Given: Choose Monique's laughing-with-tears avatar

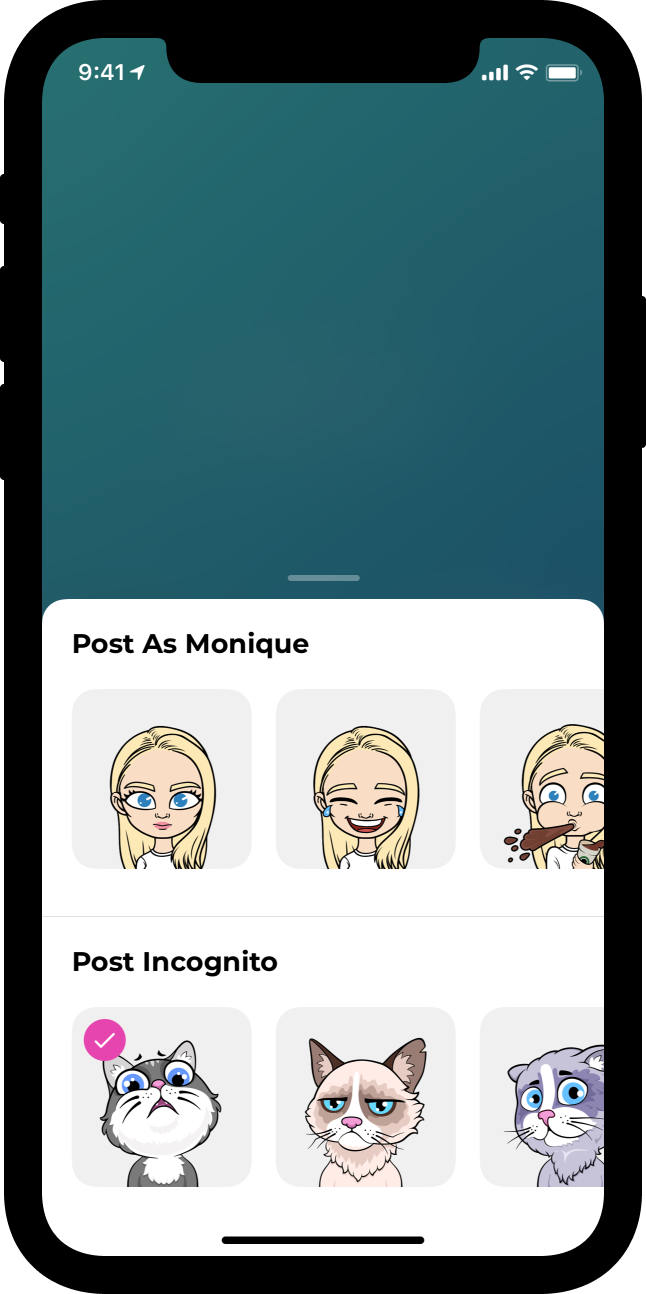Looking at the screenshot, I should click(365, 779).
